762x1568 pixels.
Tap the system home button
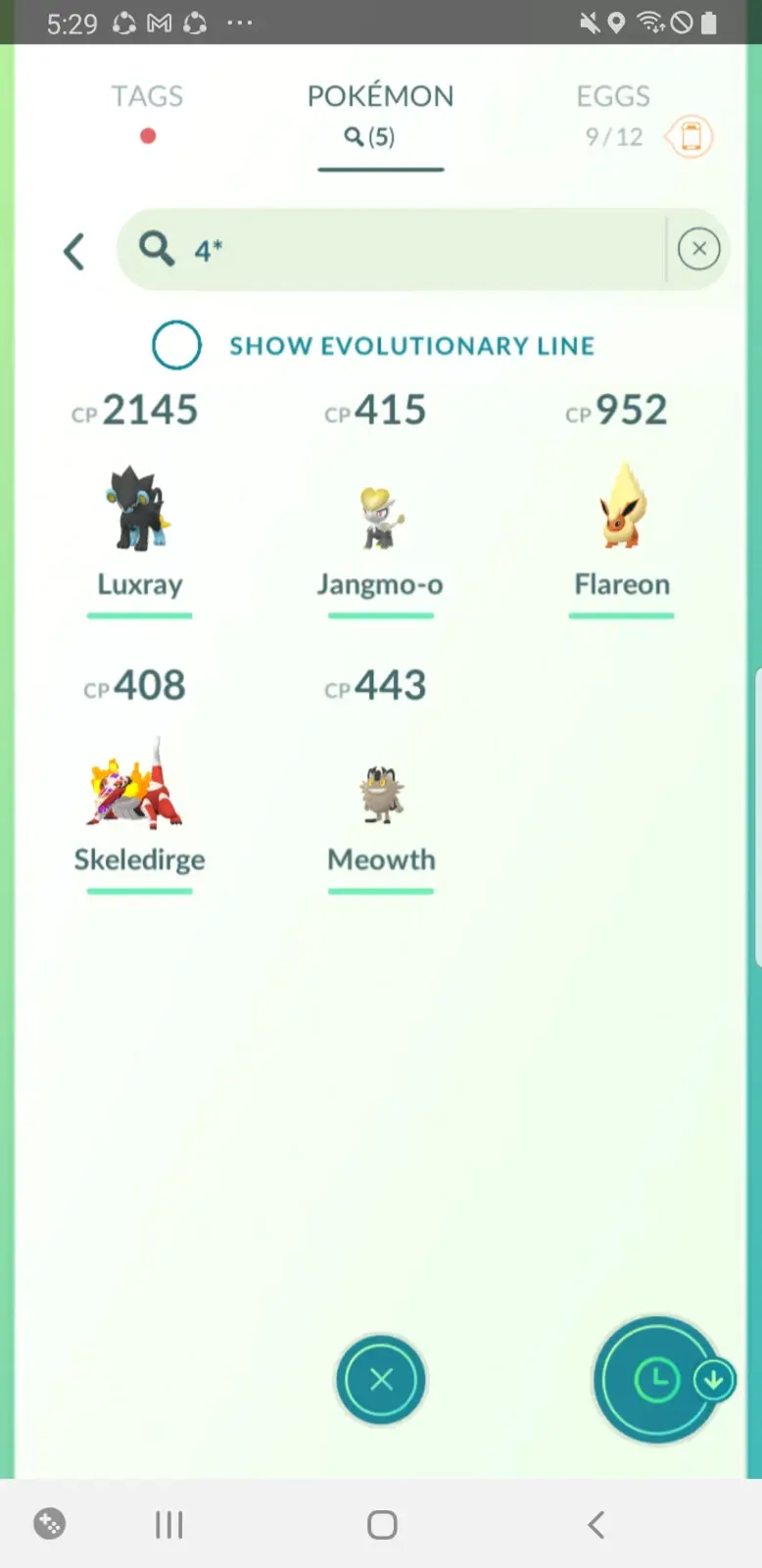pyautogui.click(x=381, y=1525)
